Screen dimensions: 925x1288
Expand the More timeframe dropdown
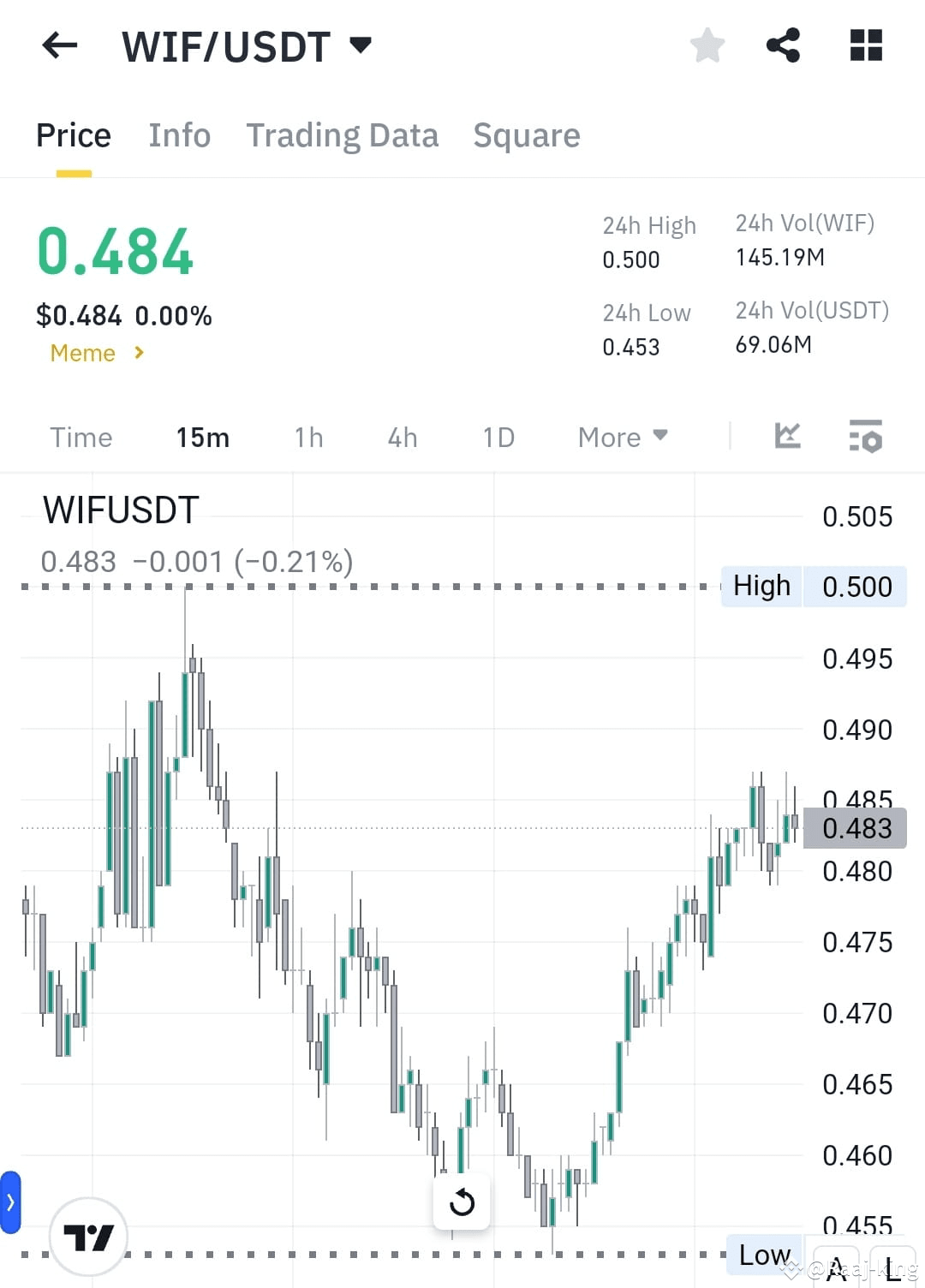[x=623, y=437]
